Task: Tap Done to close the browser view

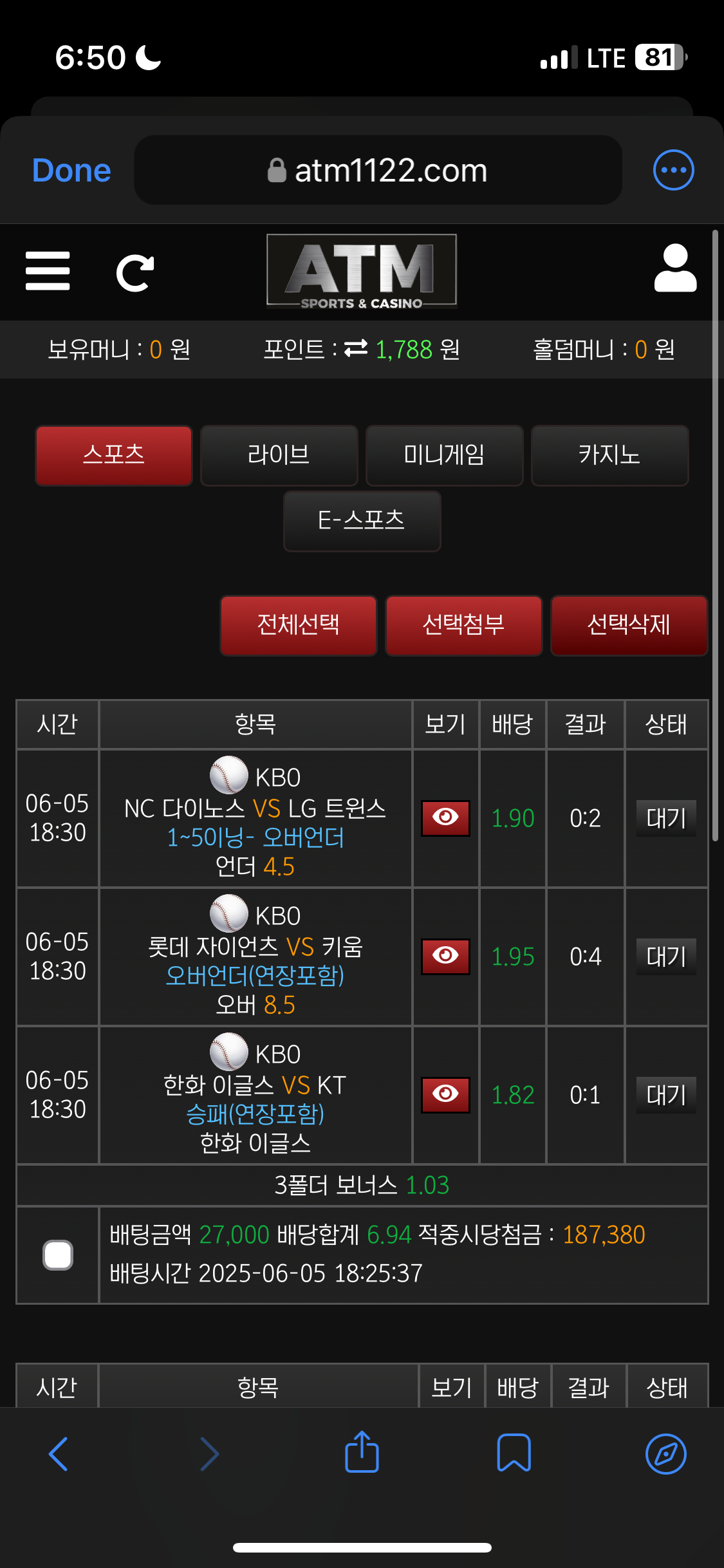Action: 71,171
